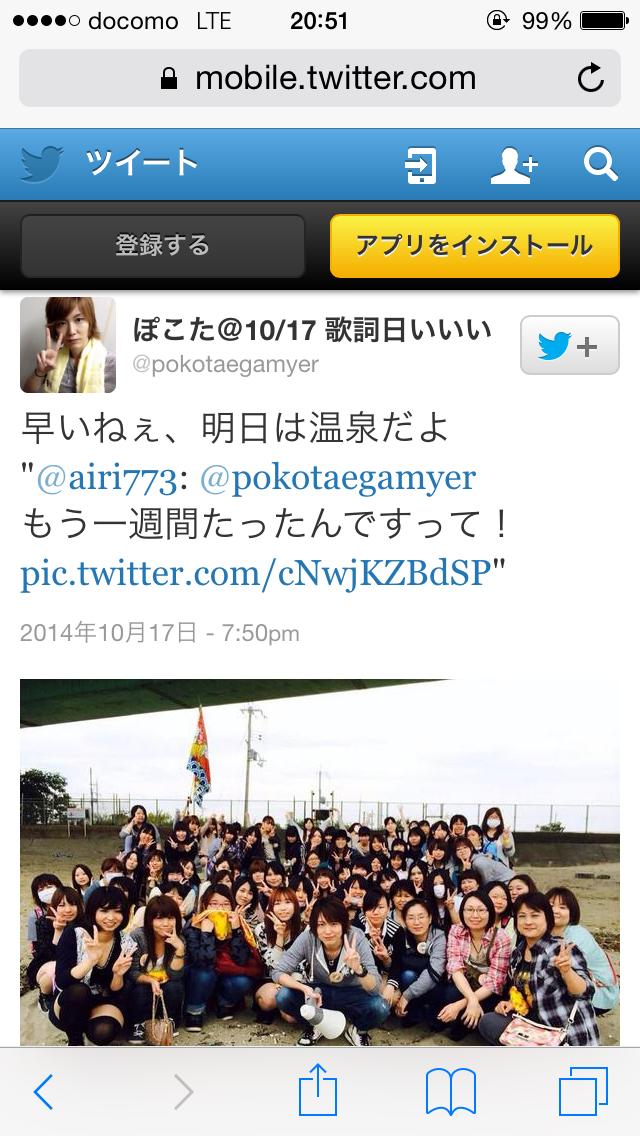Follow @pokotaegamyer with bird-plus button

click(x=569, y=346)
